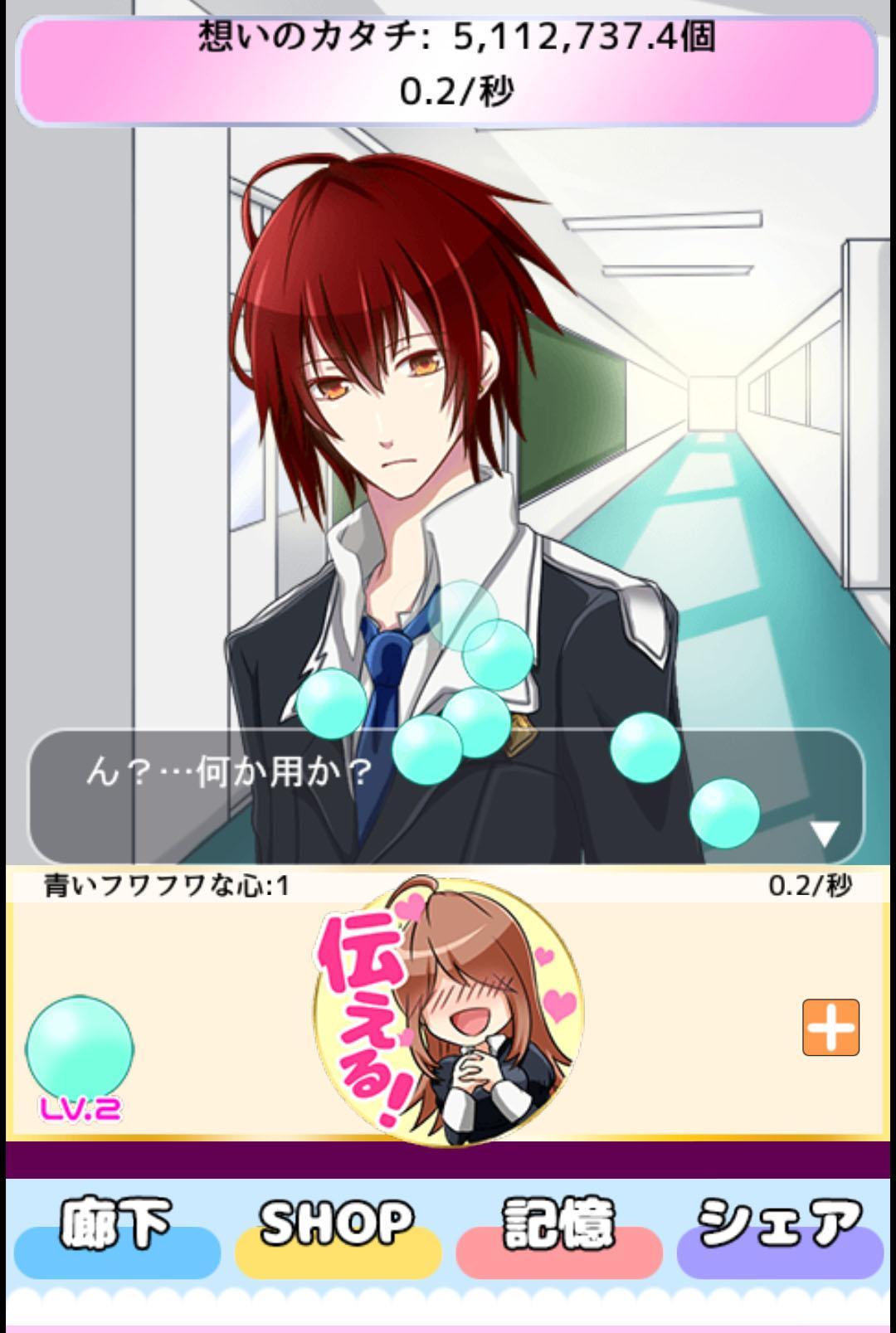Open the 廊下 hallway tab
Viewport: 896px width, 1333px height.
(x=117, y=1233)
